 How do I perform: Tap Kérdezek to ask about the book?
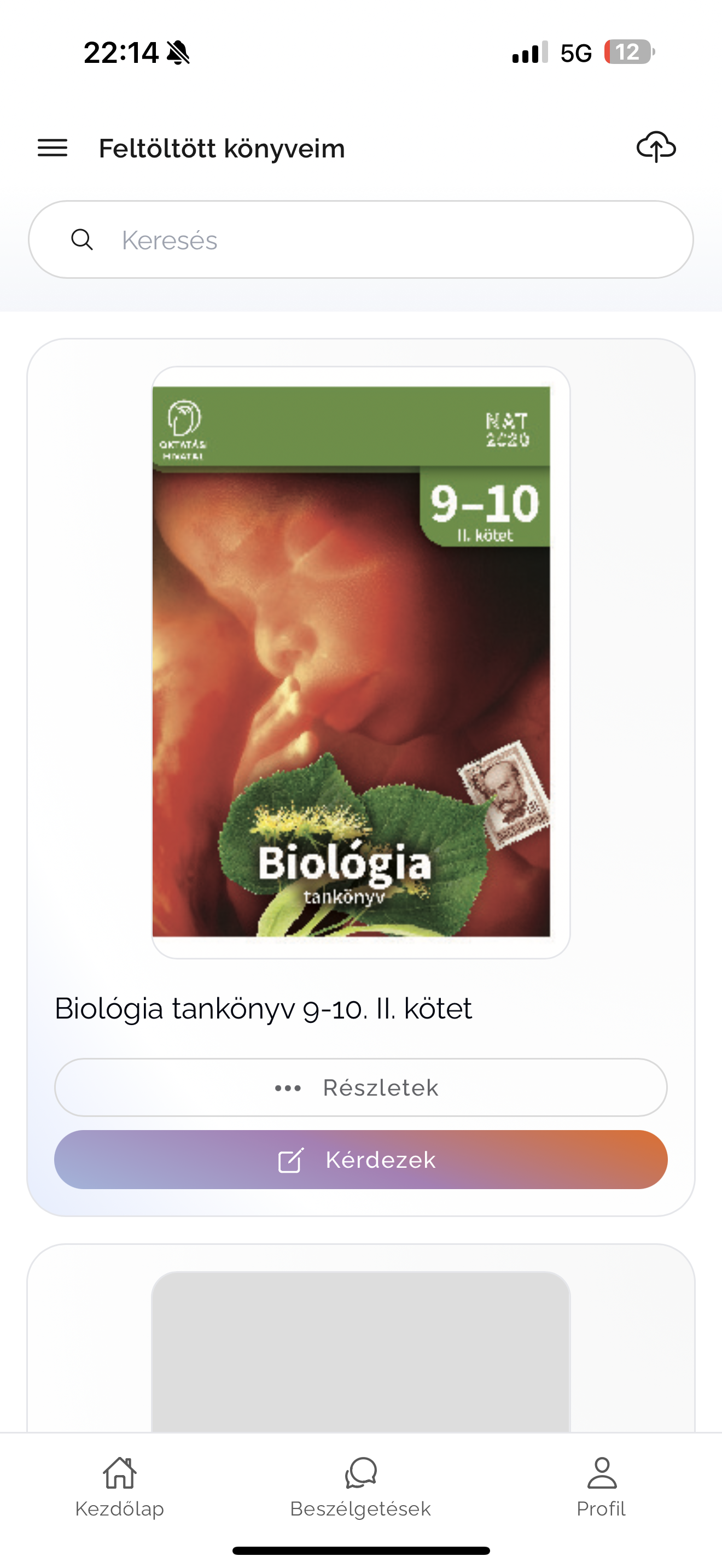click(x=360, y=1160)
